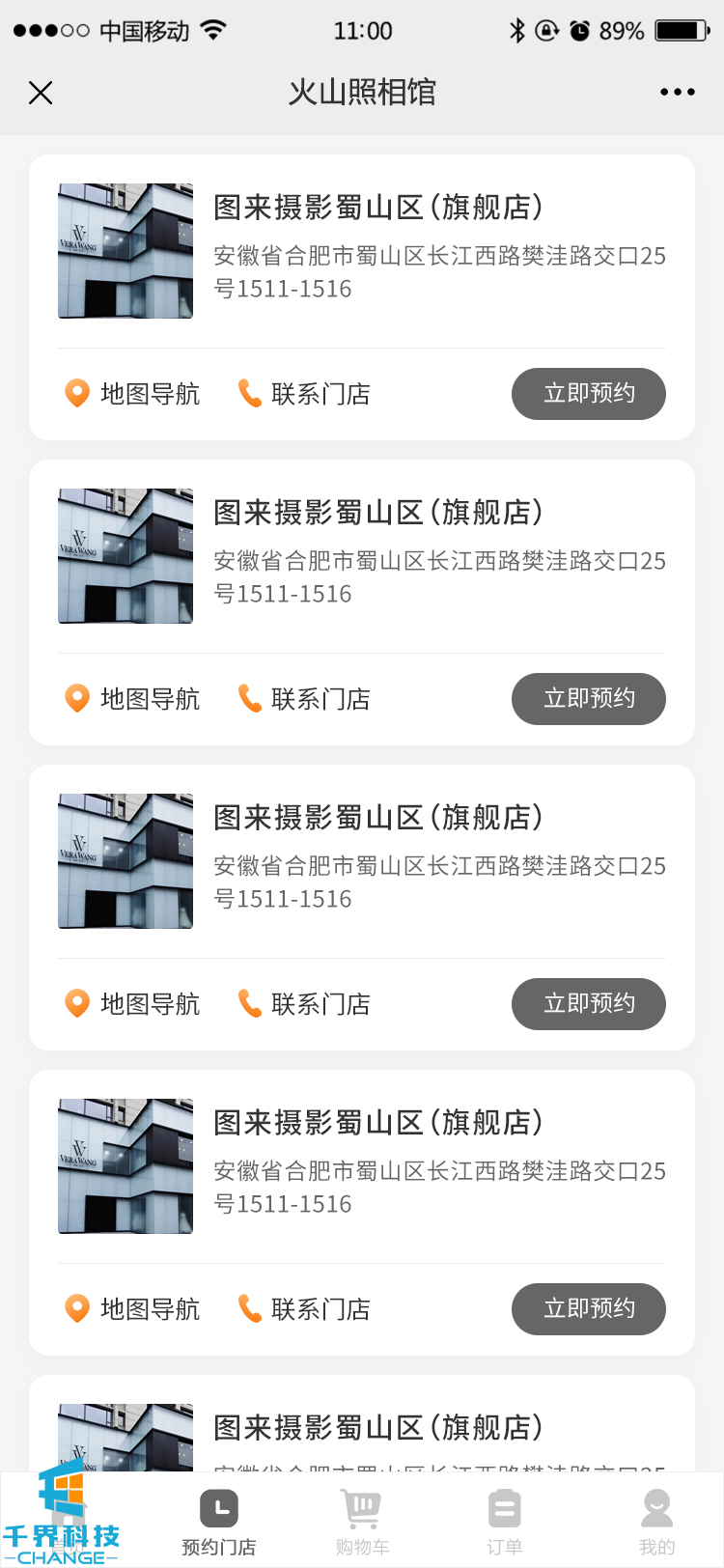
Task: Launch 地图导航 on the second store card
Action: click(132, 699)
